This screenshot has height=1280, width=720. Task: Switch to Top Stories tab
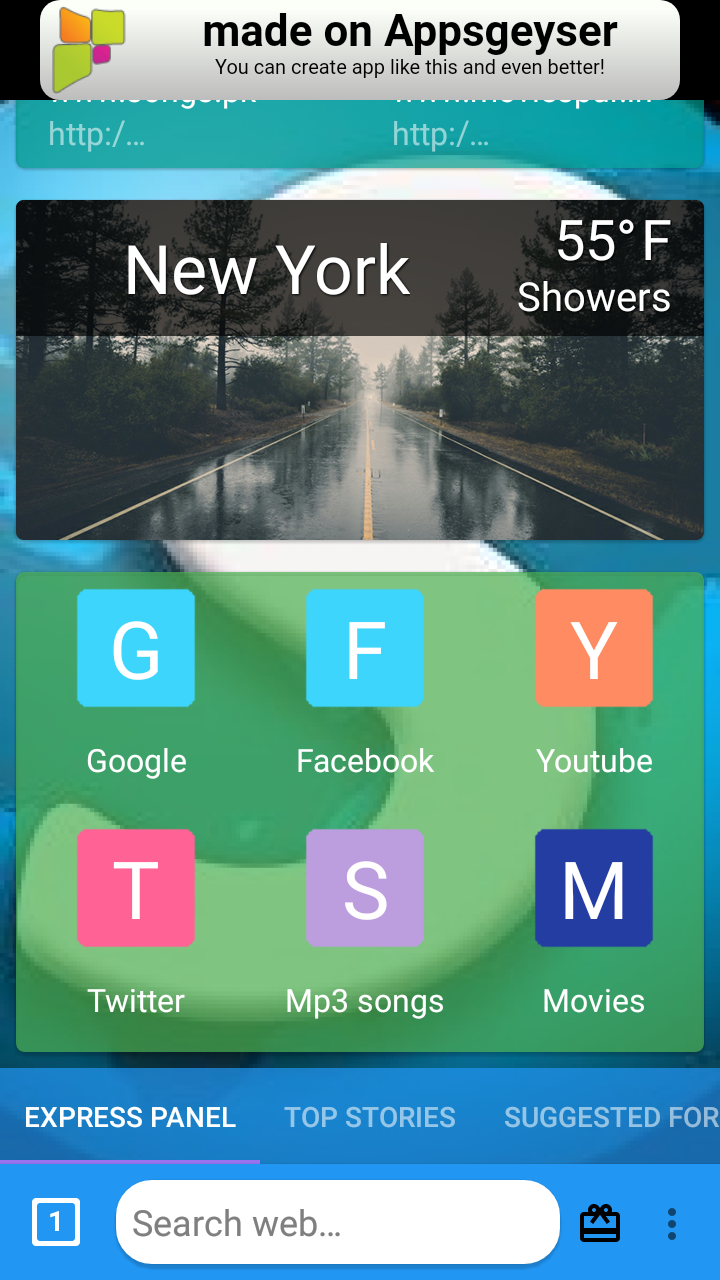(x=371, y=1117)
